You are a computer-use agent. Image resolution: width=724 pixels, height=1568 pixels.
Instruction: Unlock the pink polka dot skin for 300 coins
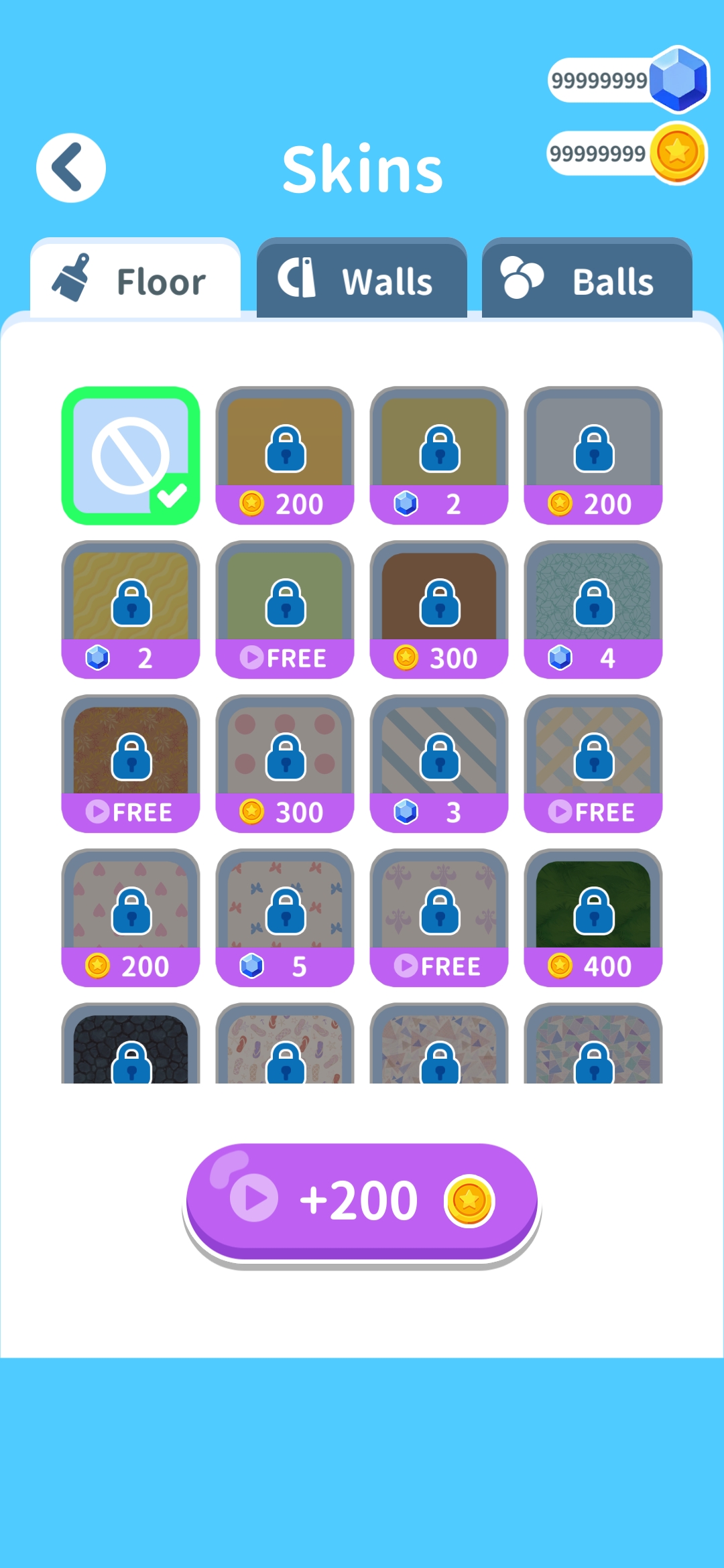point(285,763)
